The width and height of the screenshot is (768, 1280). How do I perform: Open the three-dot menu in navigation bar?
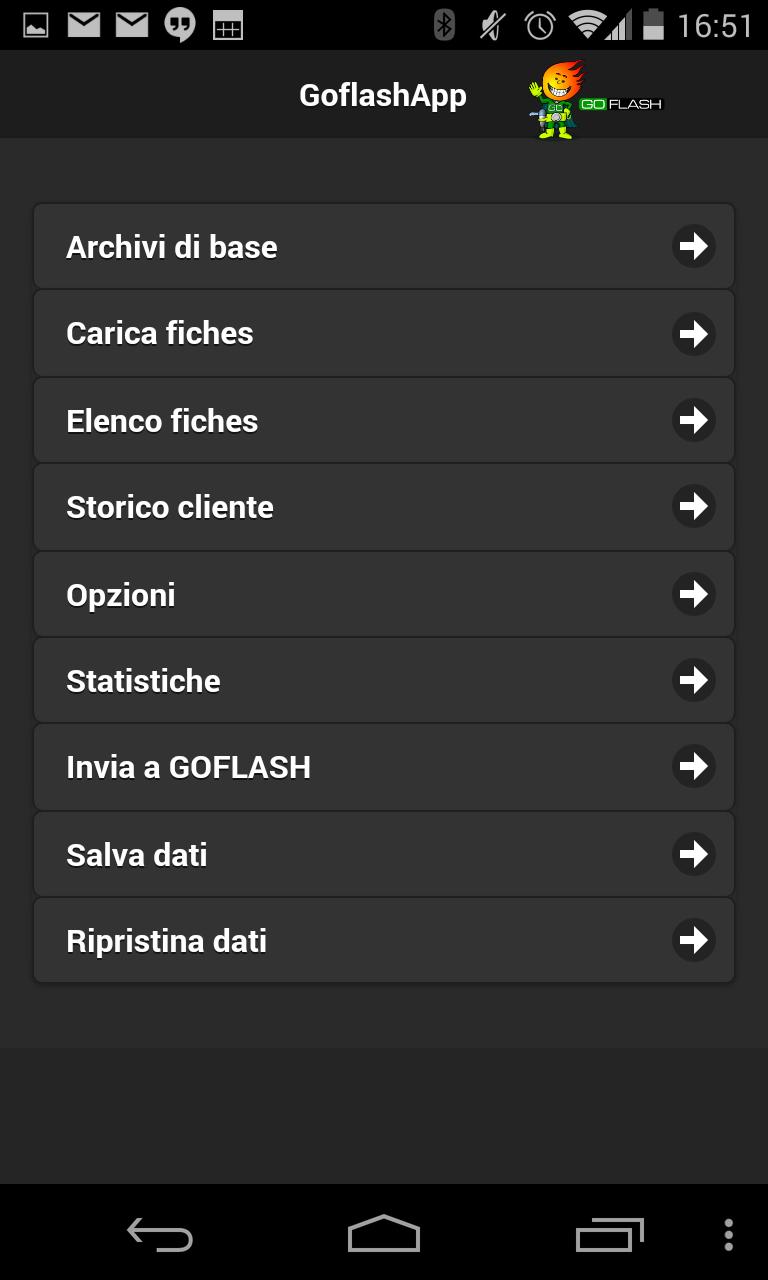coord(728,1234)
